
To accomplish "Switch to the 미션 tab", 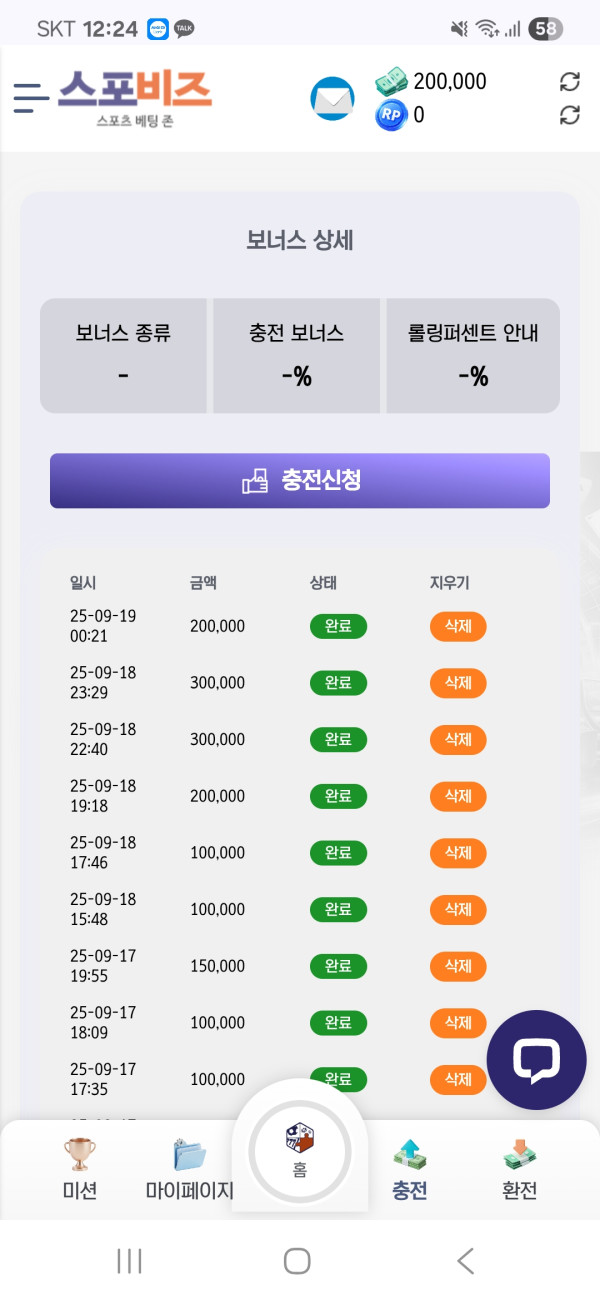I will pos(80,1168).
